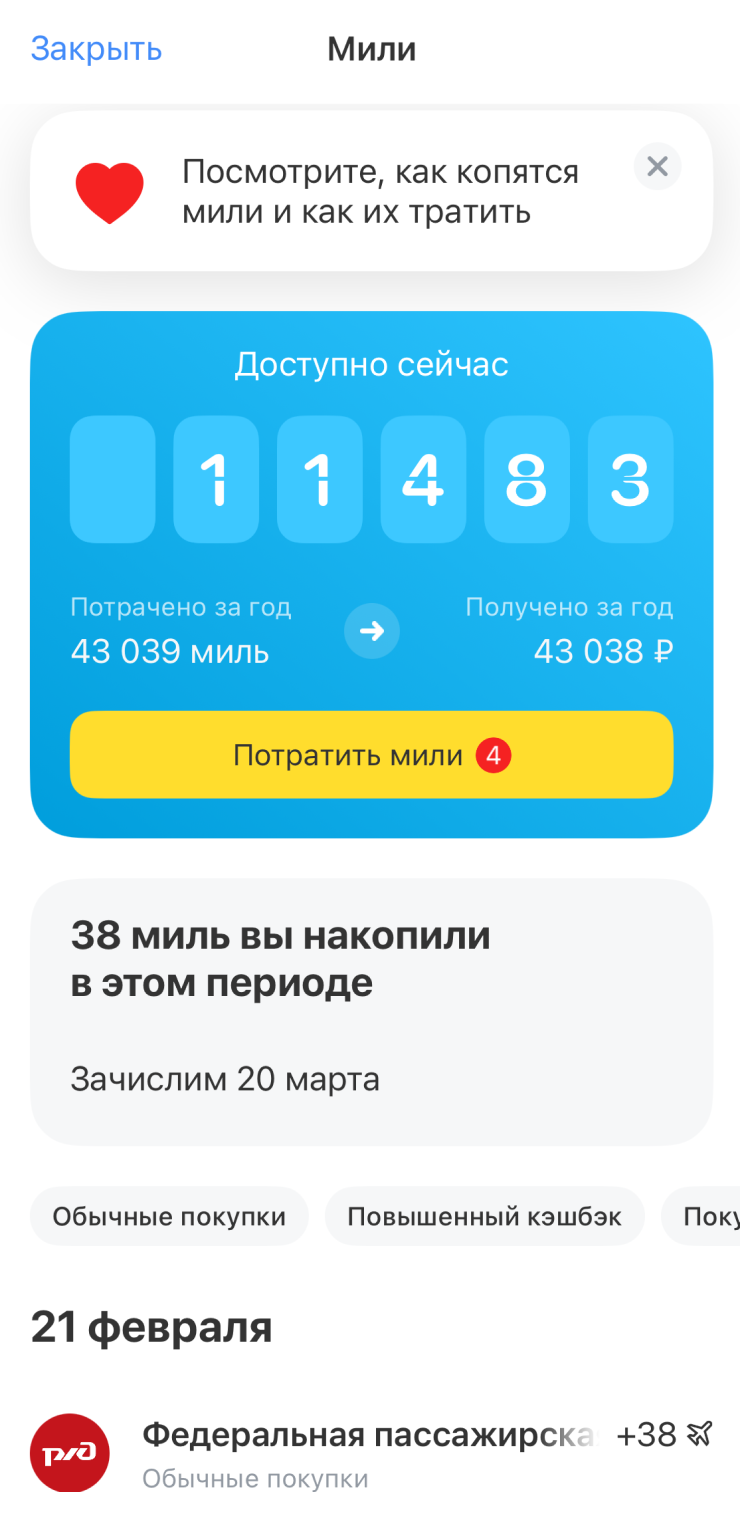Click the Закрыть link

95,49
